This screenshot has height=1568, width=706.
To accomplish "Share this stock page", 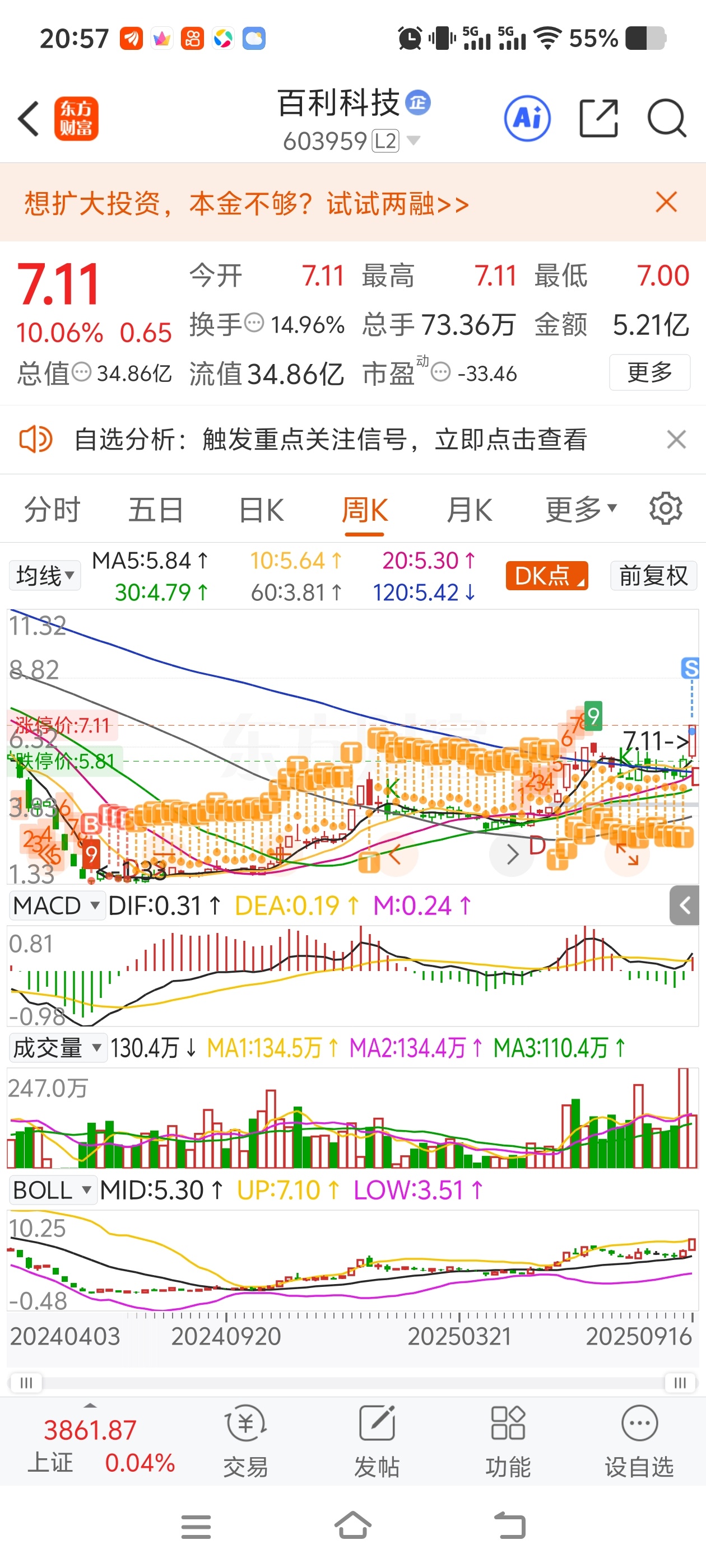I will [598, 118].
